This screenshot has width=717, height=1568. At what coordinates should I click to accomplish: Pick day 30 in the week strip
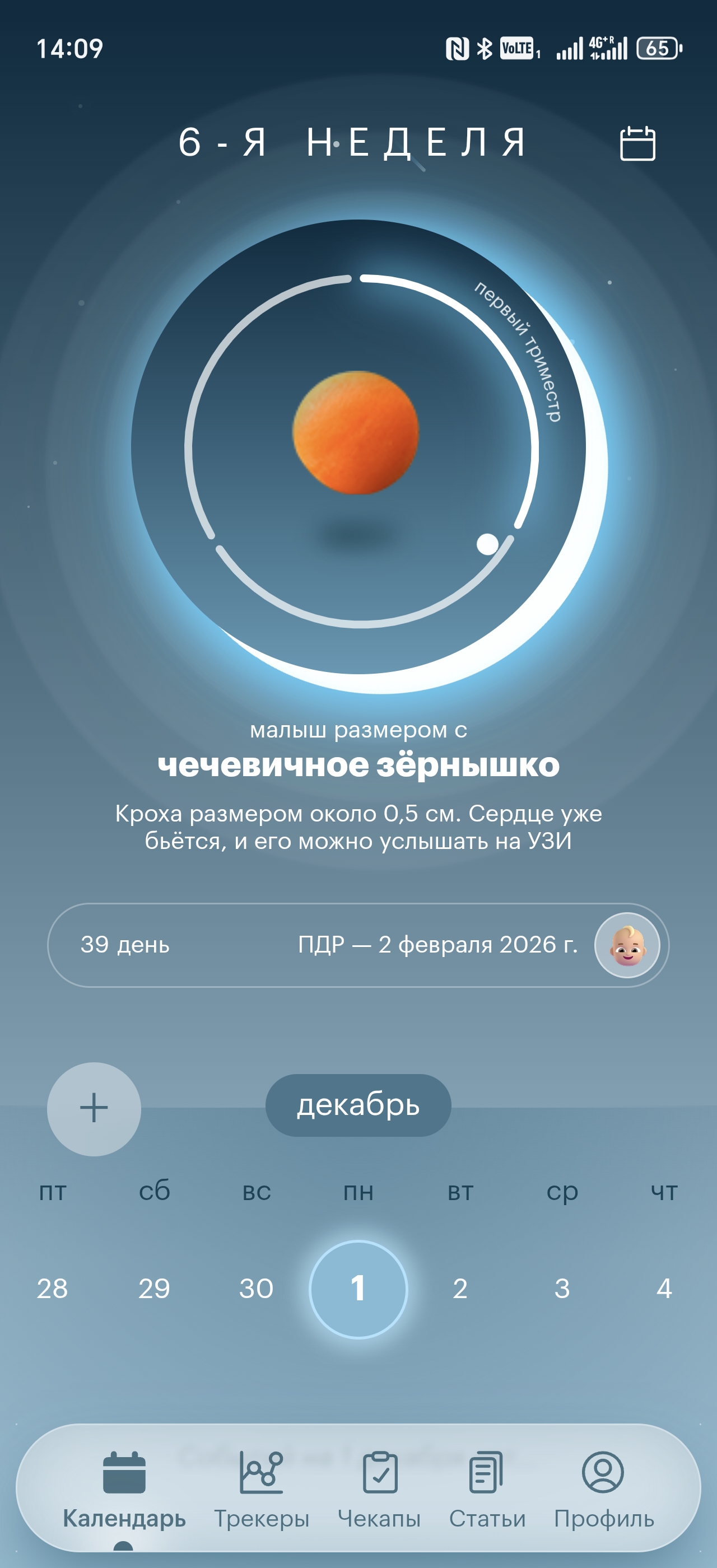[256, 1288]
